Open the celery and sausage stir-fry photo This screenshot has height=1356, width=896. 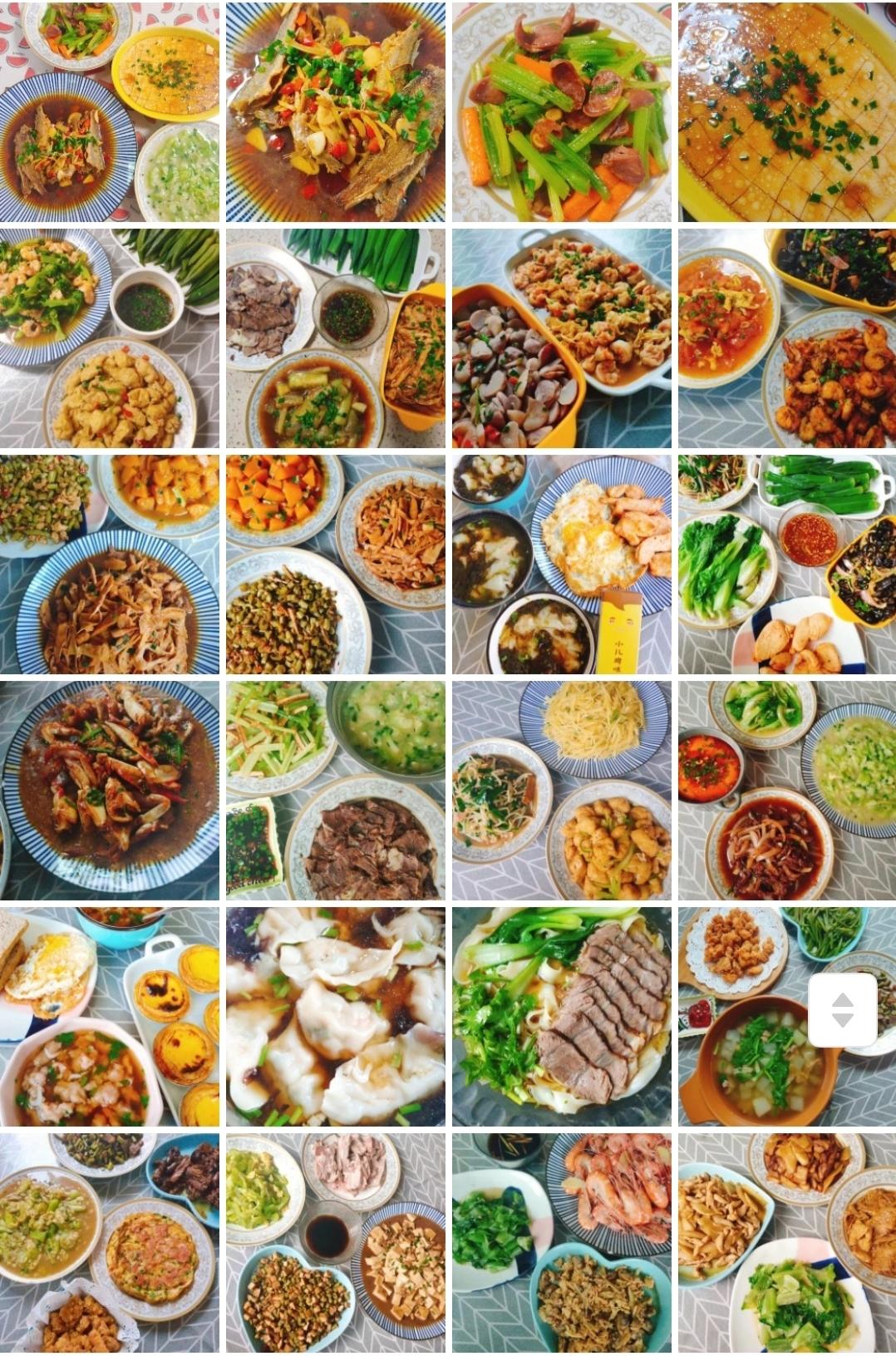point(562,112)
